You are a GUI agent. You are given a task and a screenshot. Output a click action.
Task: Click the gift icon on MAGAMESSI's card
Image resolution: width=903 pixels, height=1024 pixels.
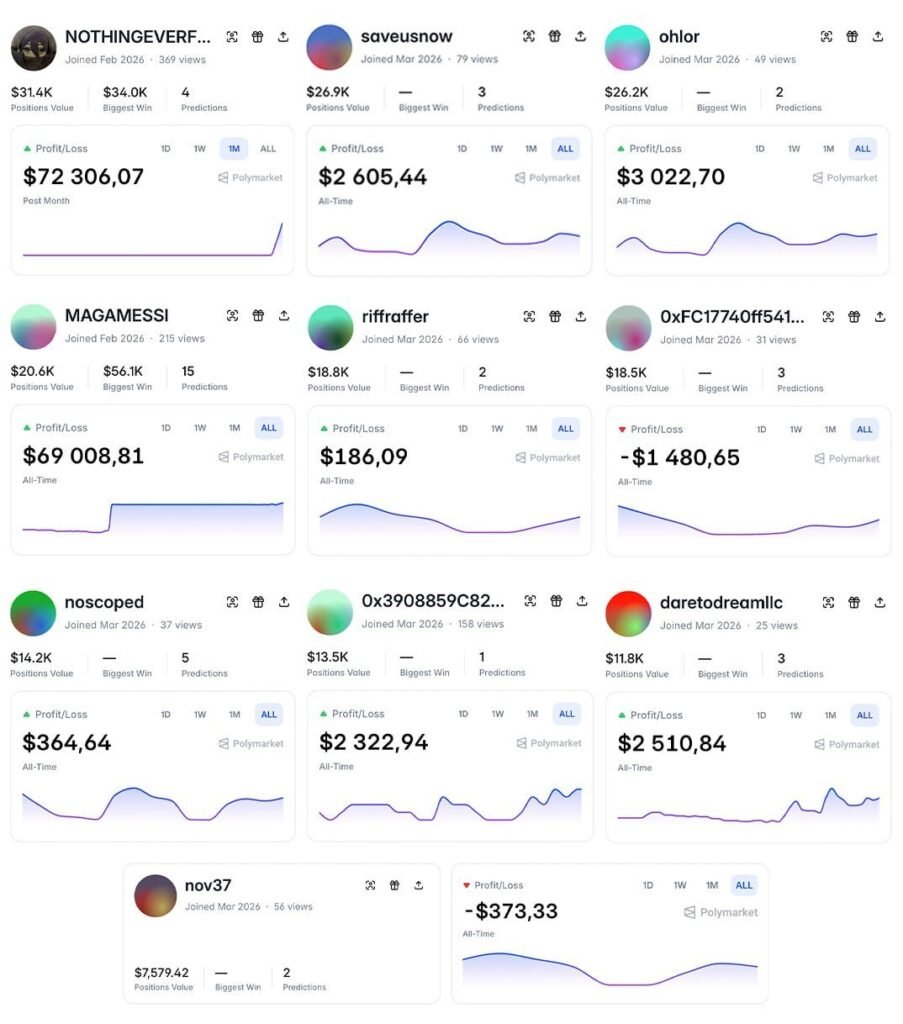(x=258, y=316)
